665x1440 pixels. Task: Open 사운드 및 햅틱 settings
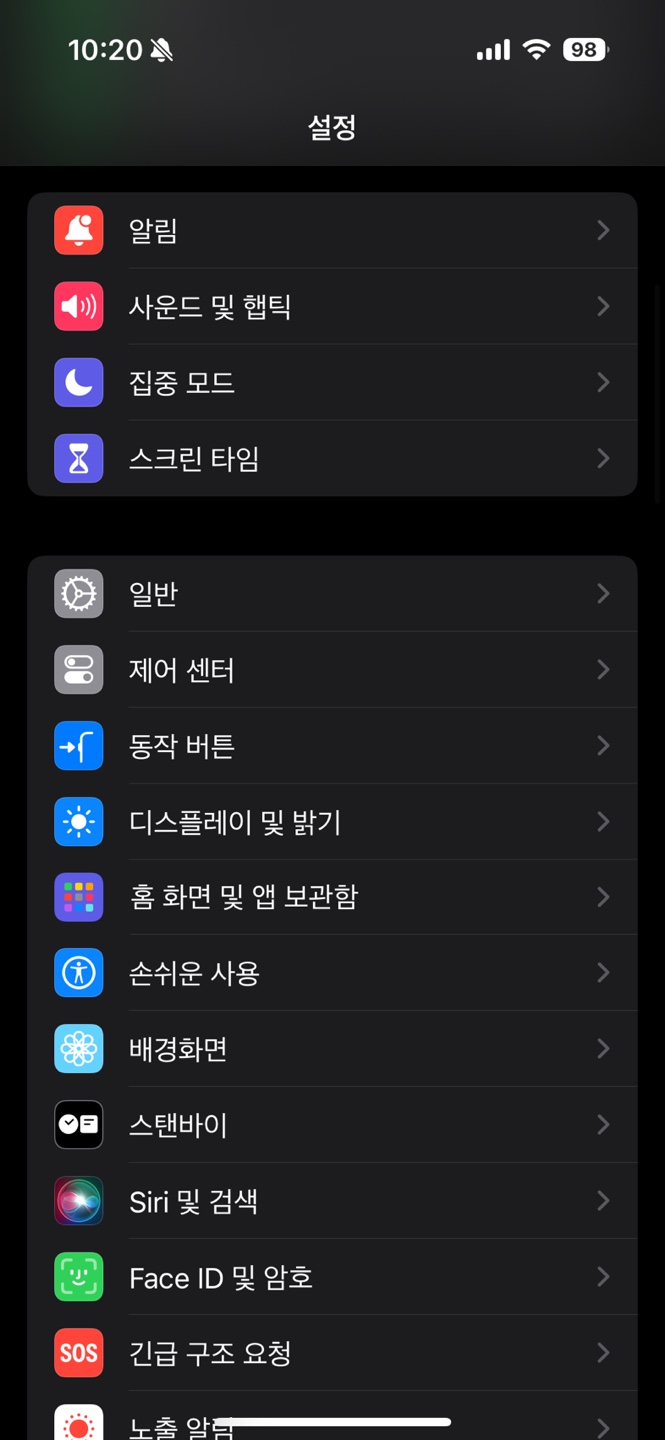(x=332, y=307)
